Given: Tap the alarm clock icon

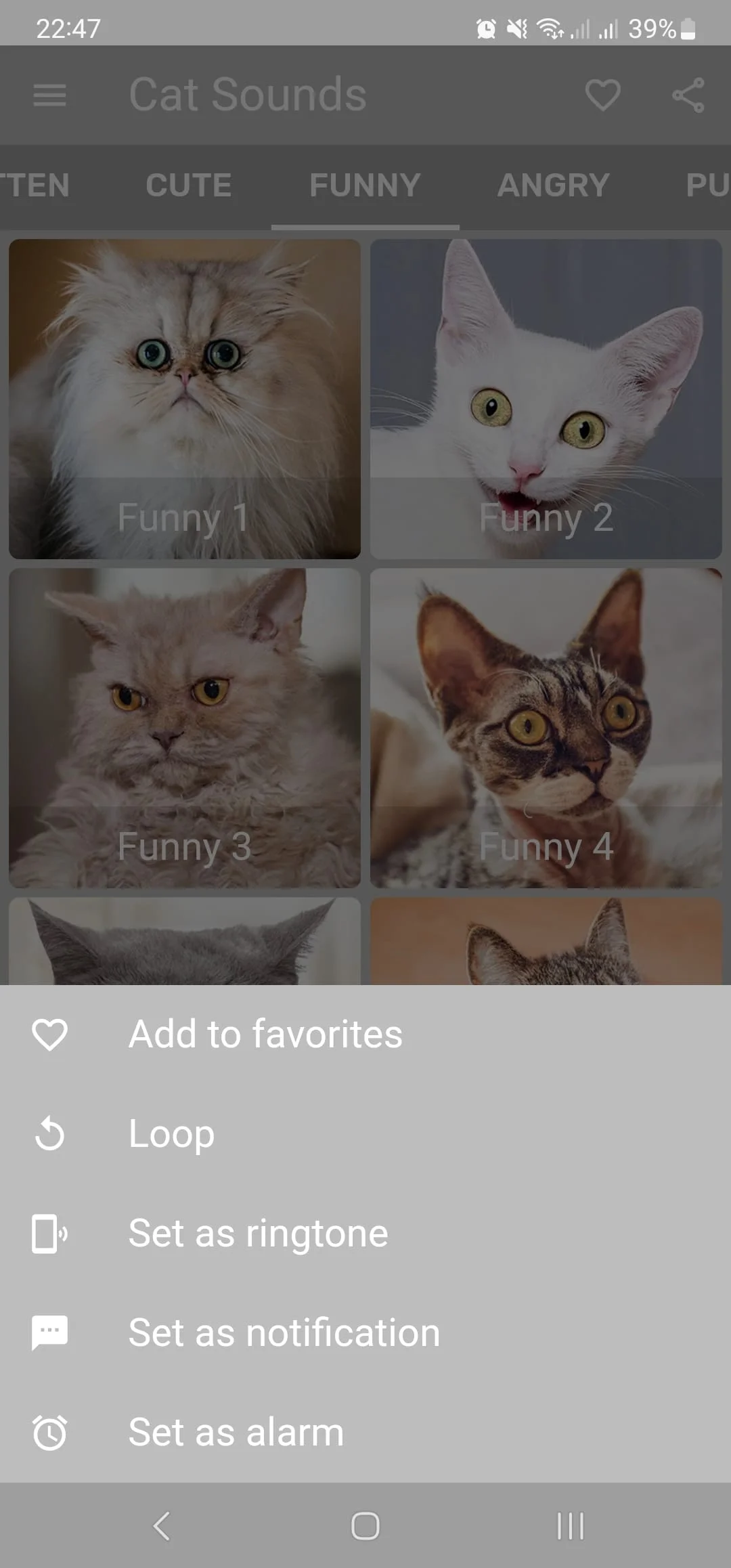Looking at the screenshot, I should tap(49, 1431).
